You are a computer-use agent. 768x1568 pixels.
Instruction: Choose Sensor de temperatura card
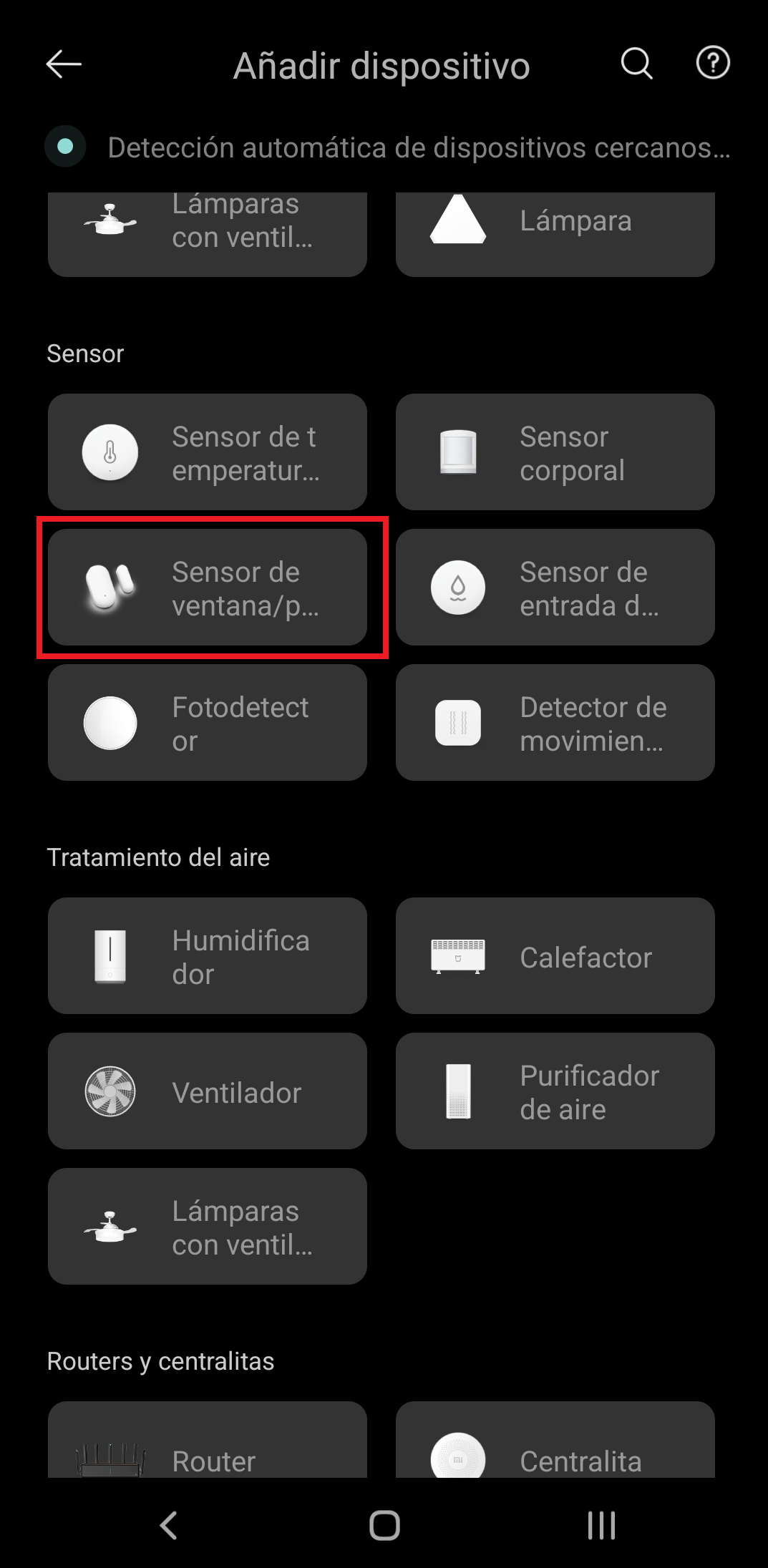click(x=208, y=452)
